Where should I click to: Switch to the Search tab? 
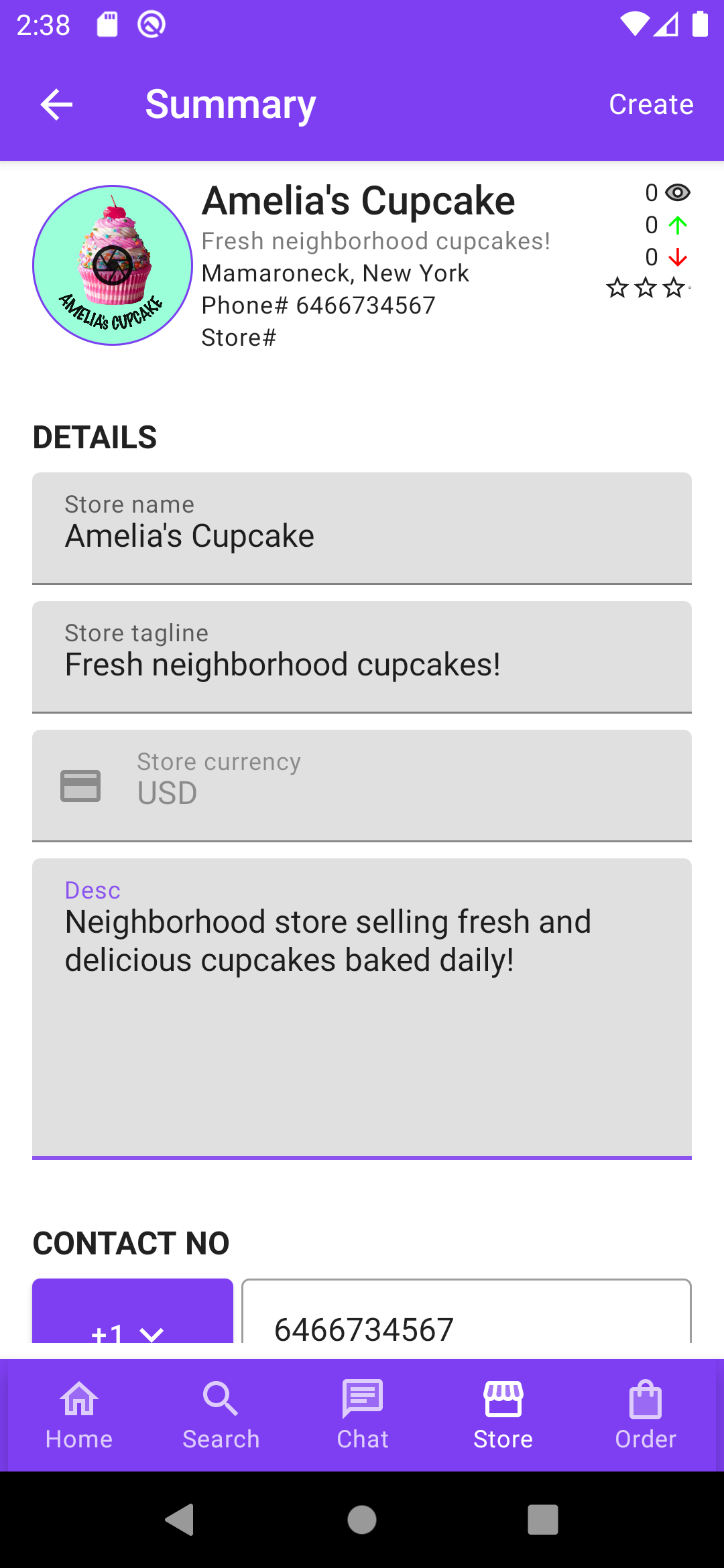pos(221,1415)
